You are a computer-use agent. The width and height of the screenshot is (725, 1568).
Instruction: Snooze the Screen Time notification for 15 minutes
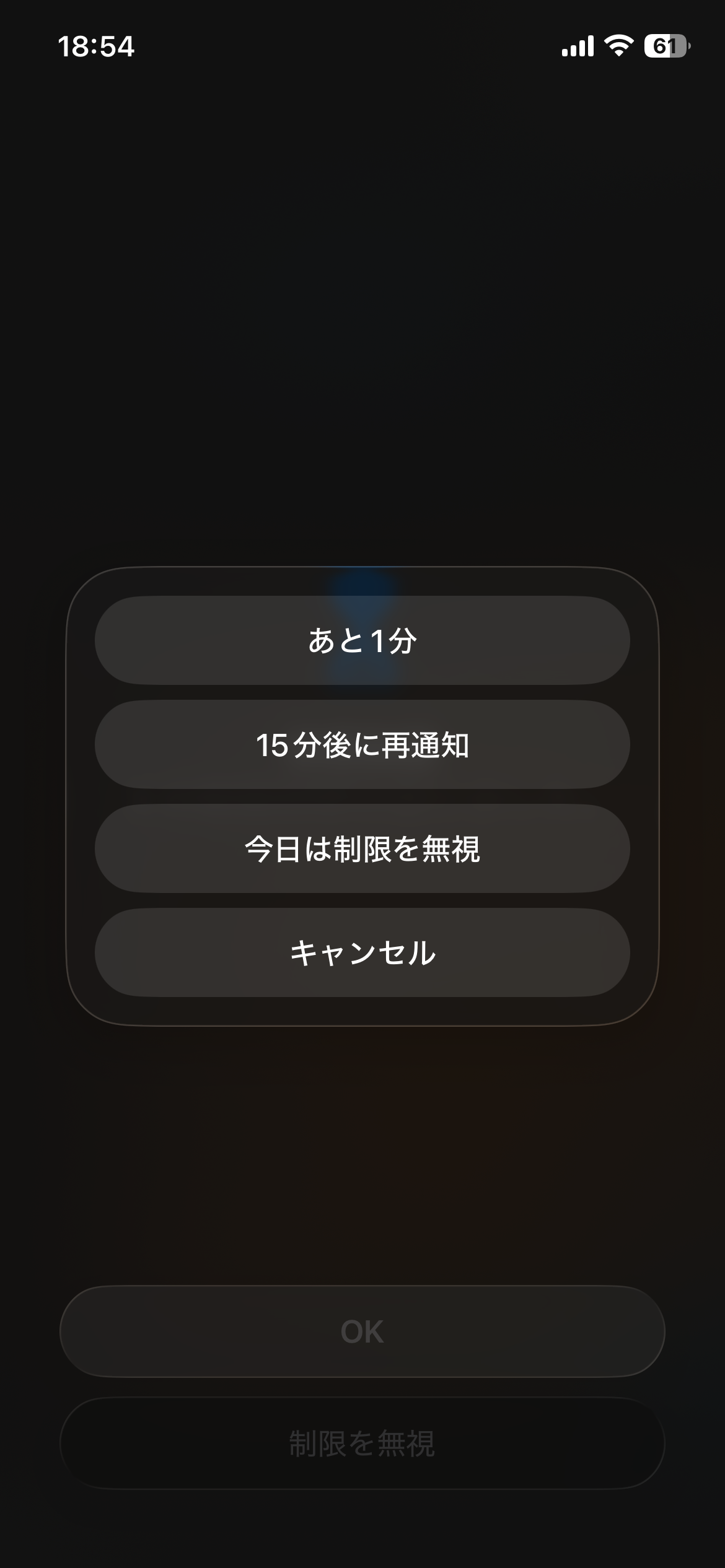[362, 746]
